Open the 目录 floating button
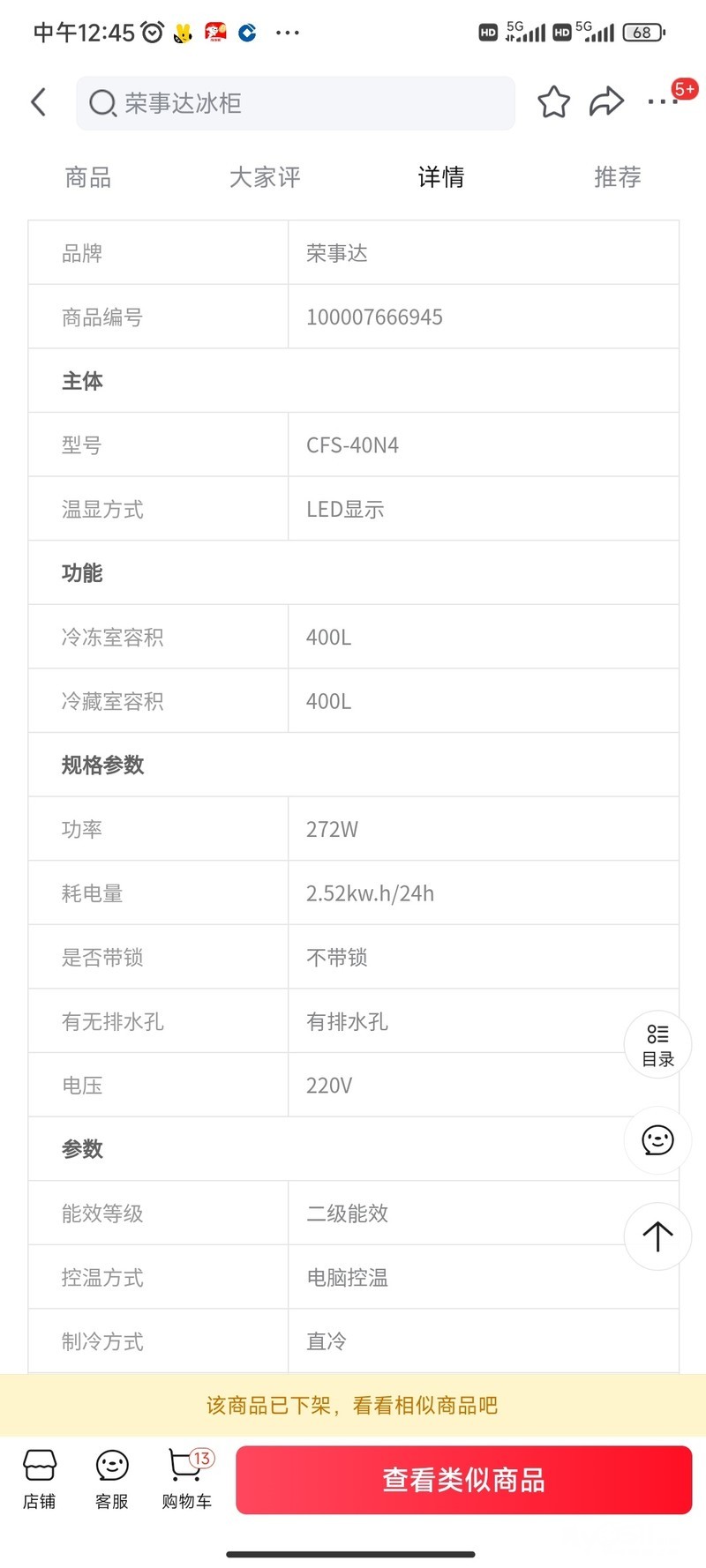Image resolution: width=706 pixels, height=1568 pixels. (657, 1045)
